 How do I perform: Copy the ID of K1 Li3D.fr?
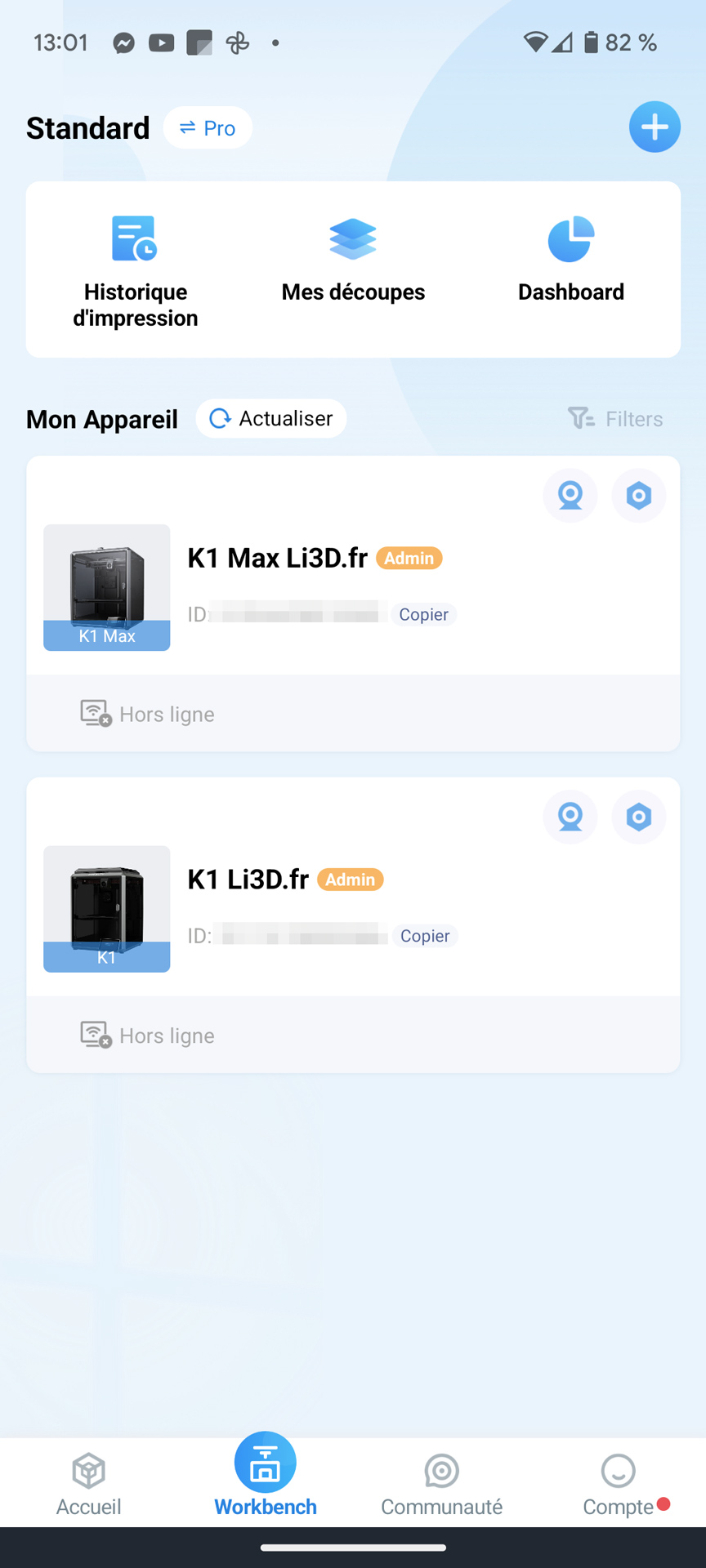click(425, 936)
